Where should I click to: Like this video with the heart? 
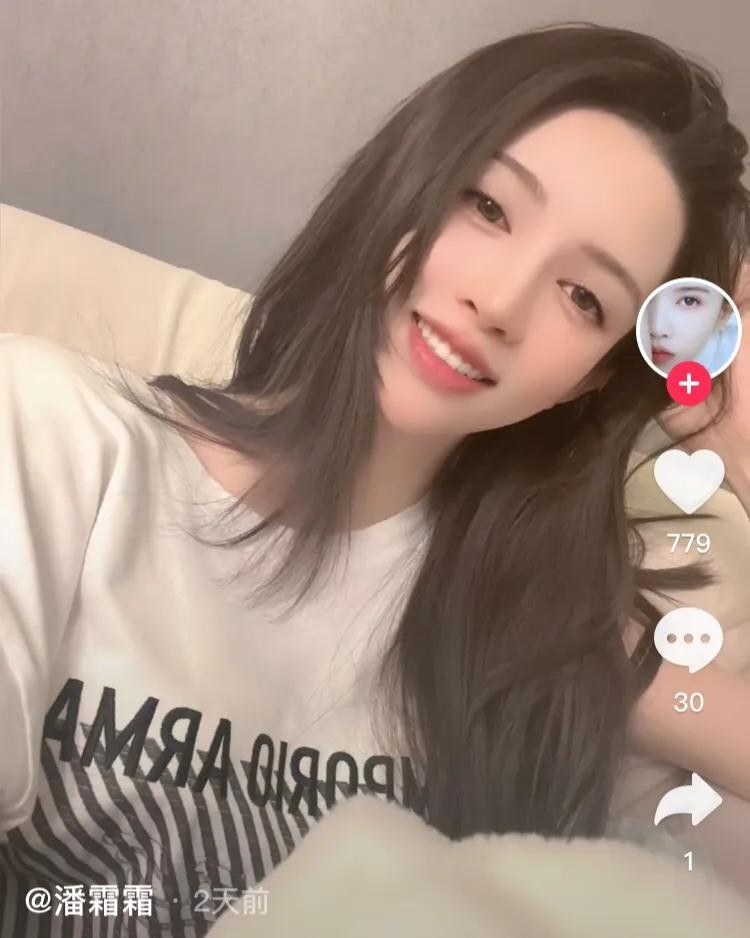pyautogui.click(x=688, y=481)
